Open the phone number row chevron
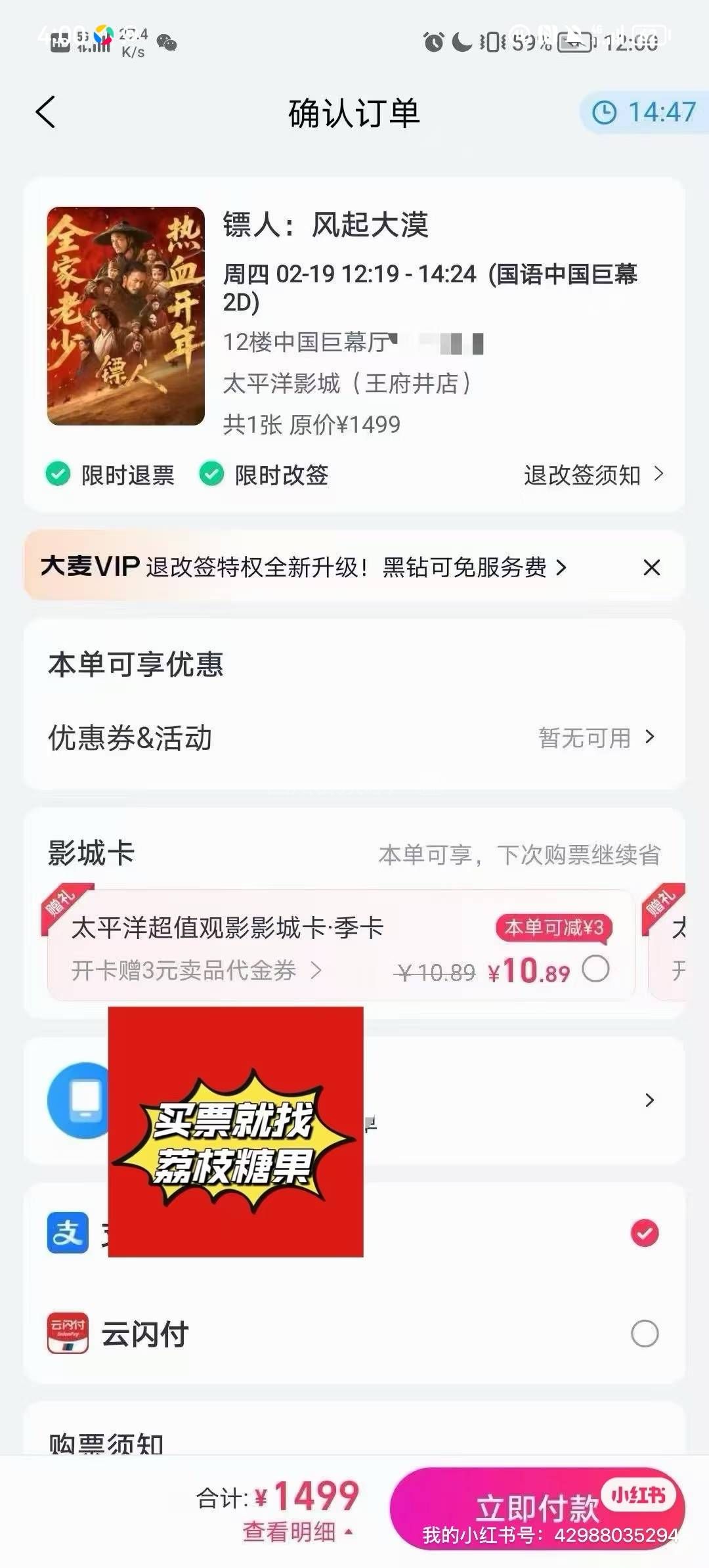This screenshot has width=709, height=1568. [649, 1100]
